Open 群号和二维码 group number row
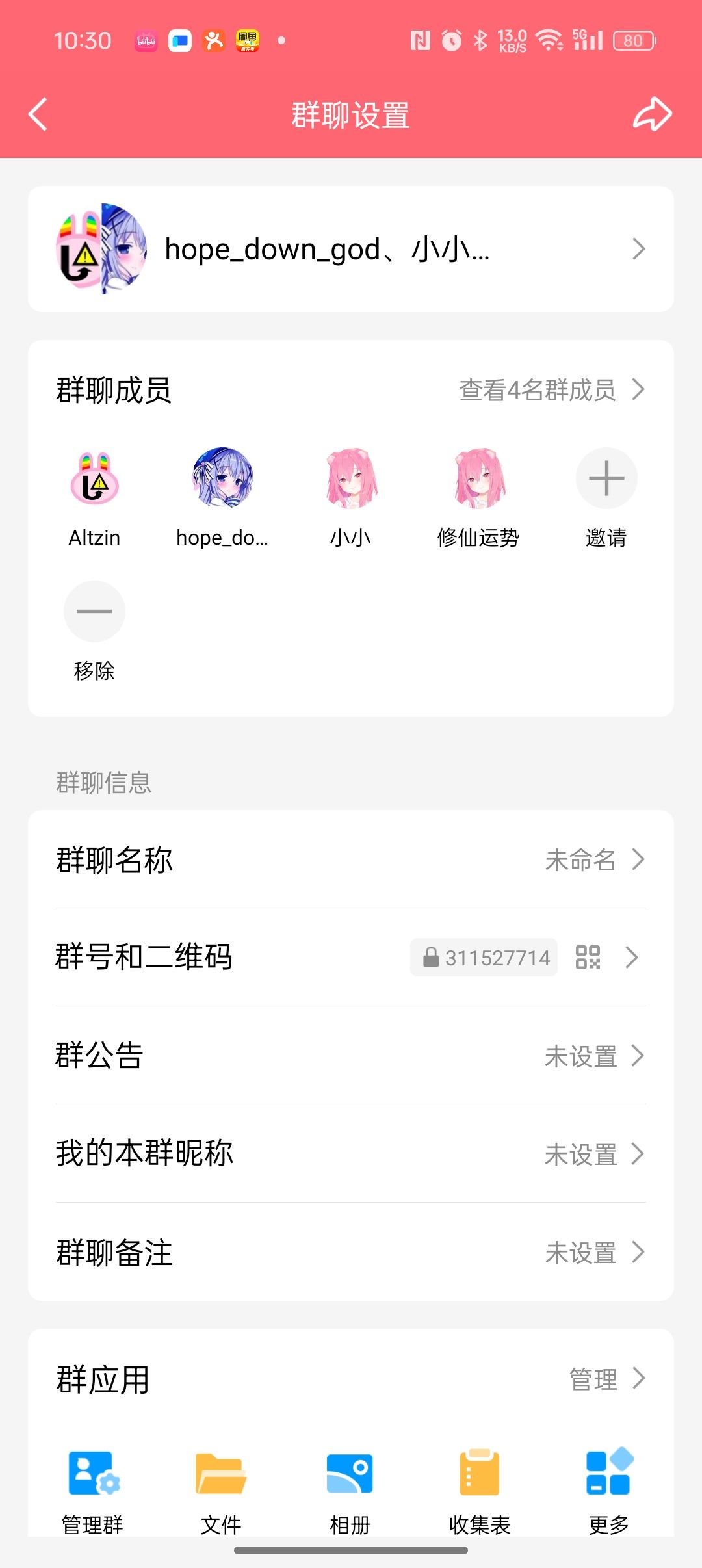Screen dimensions: 702x1568 click(350, 957)
